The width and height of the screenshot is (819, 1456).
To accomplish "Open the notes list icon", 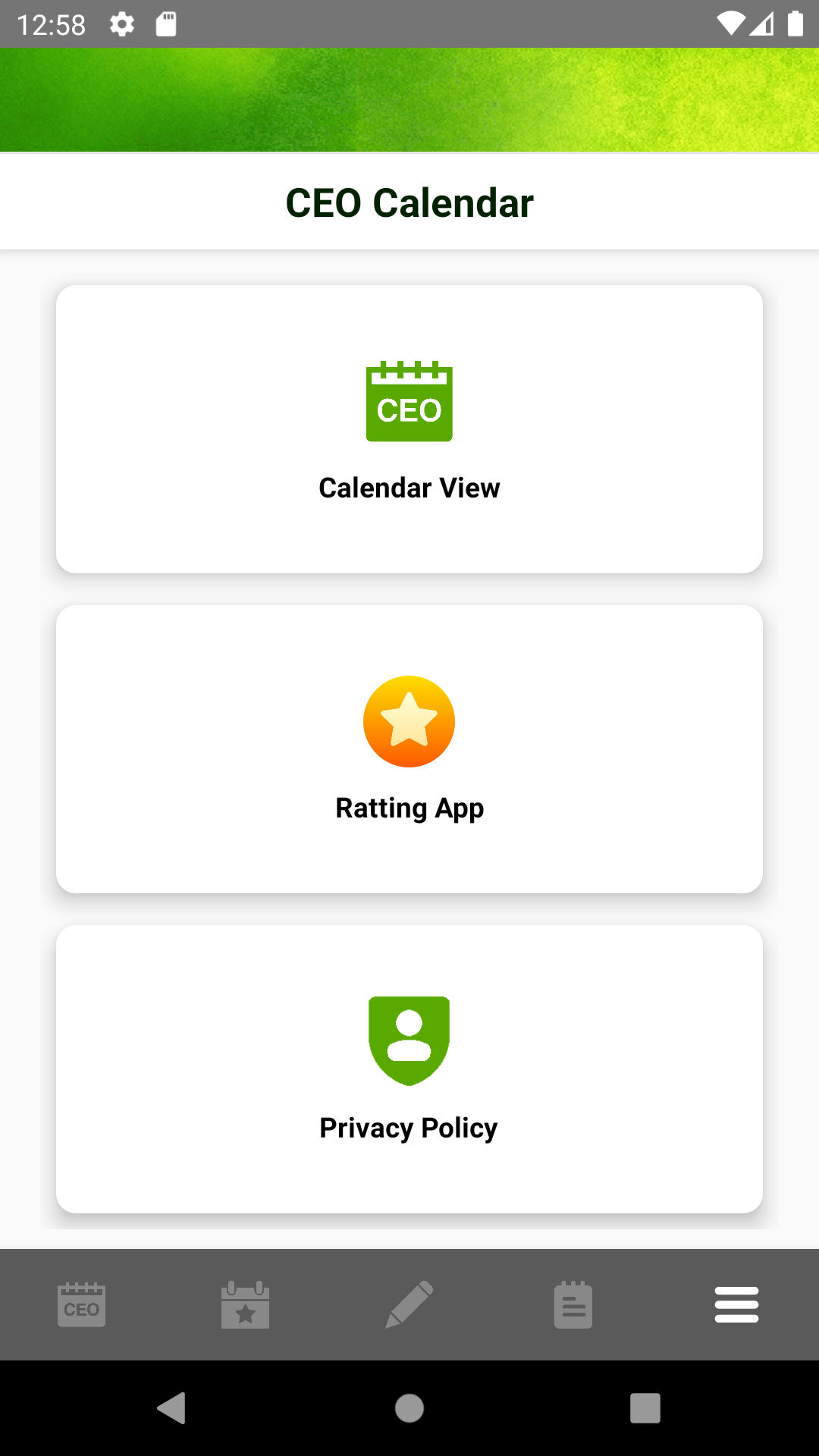I will tap(573, 1304).
